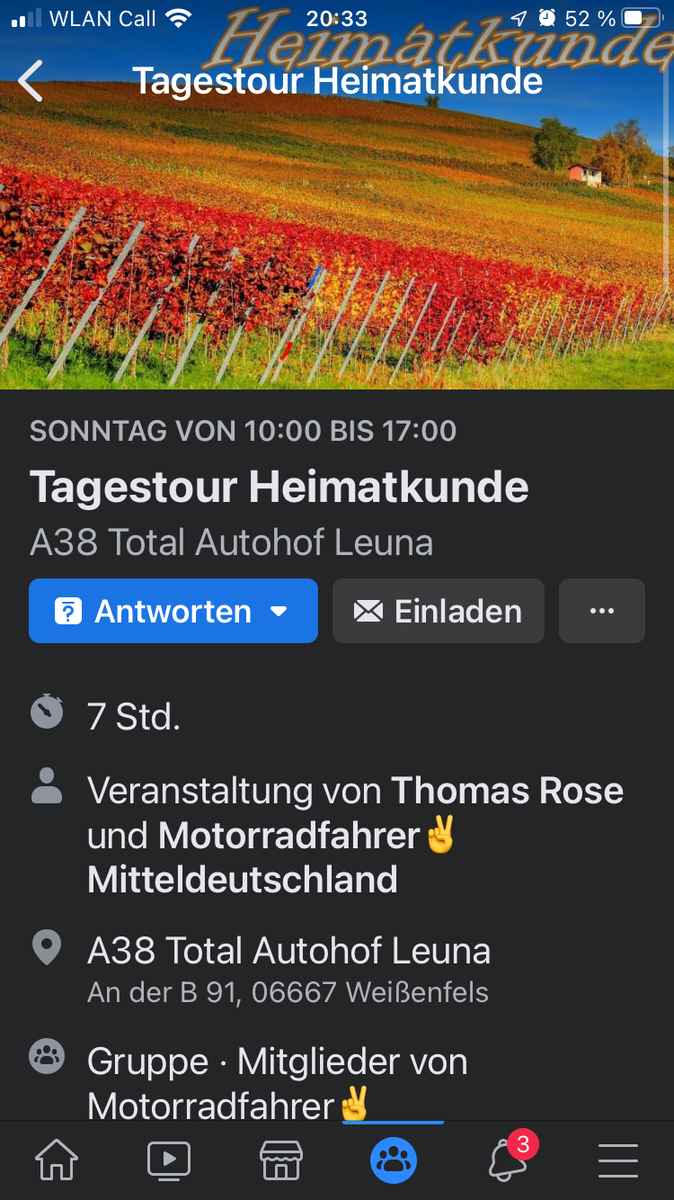Switch to the Groups tab
The height and width of the screenshot is (1200, 674).
[393, 1160]
